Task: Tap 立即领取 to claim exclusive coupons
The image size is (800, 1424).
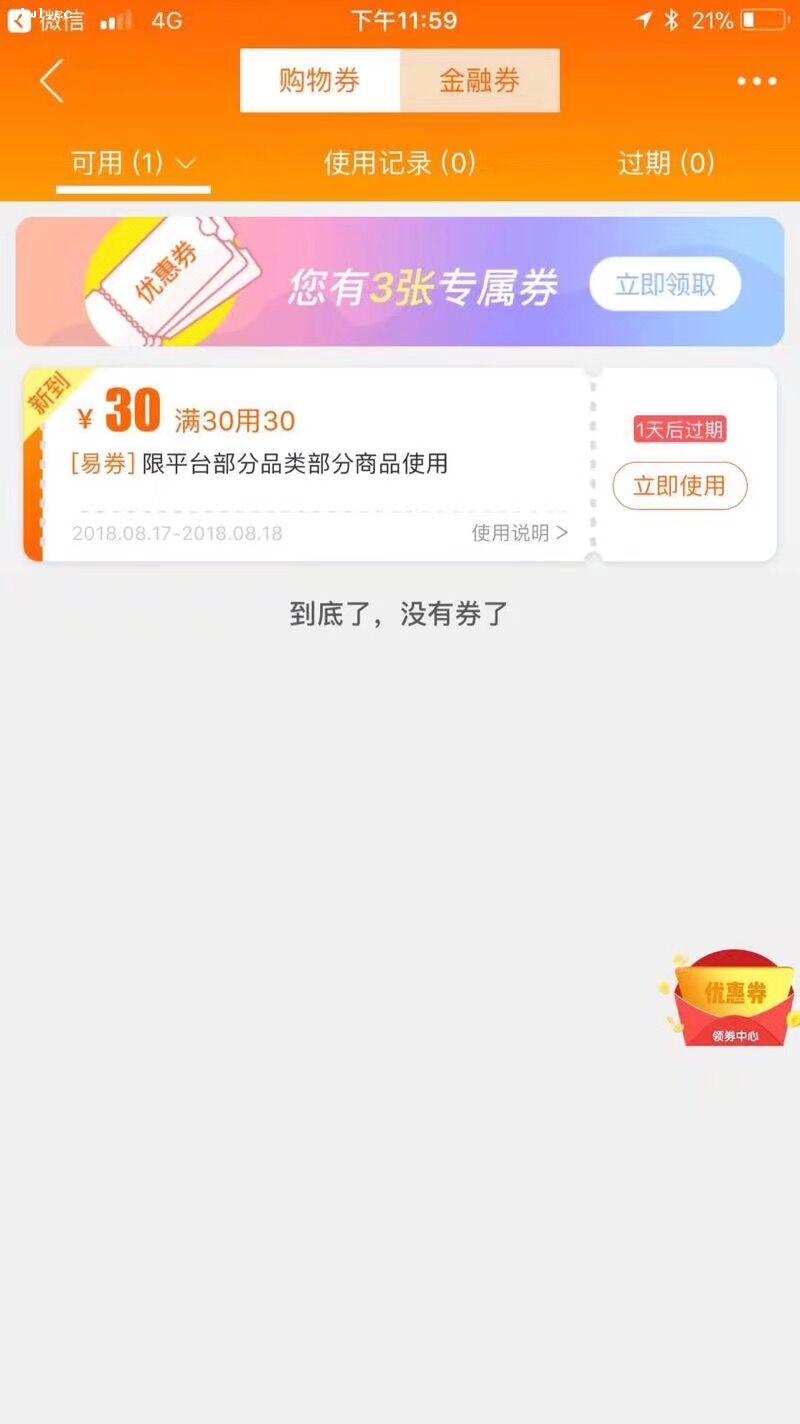Action: point(665,285)
